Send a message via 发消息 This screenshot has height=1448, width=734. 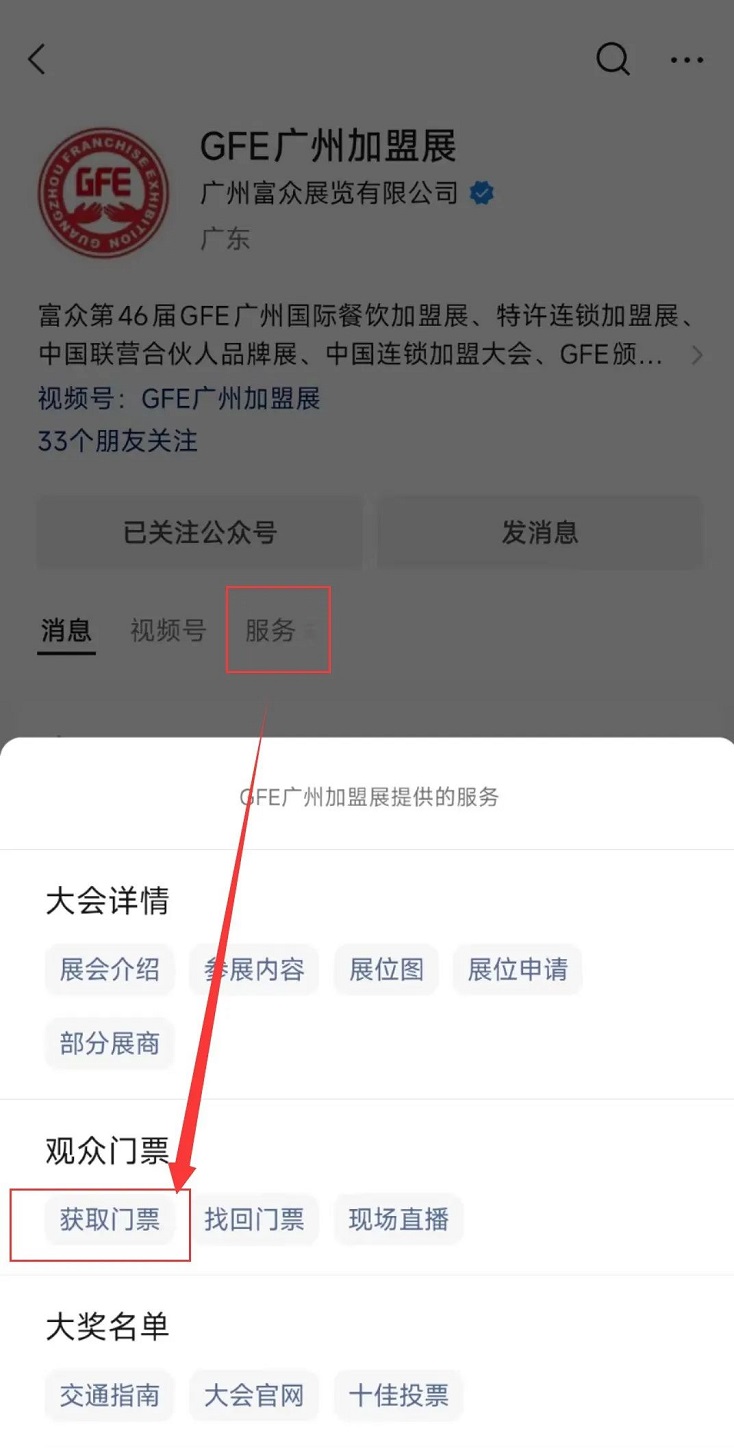(x=540, y=532)
